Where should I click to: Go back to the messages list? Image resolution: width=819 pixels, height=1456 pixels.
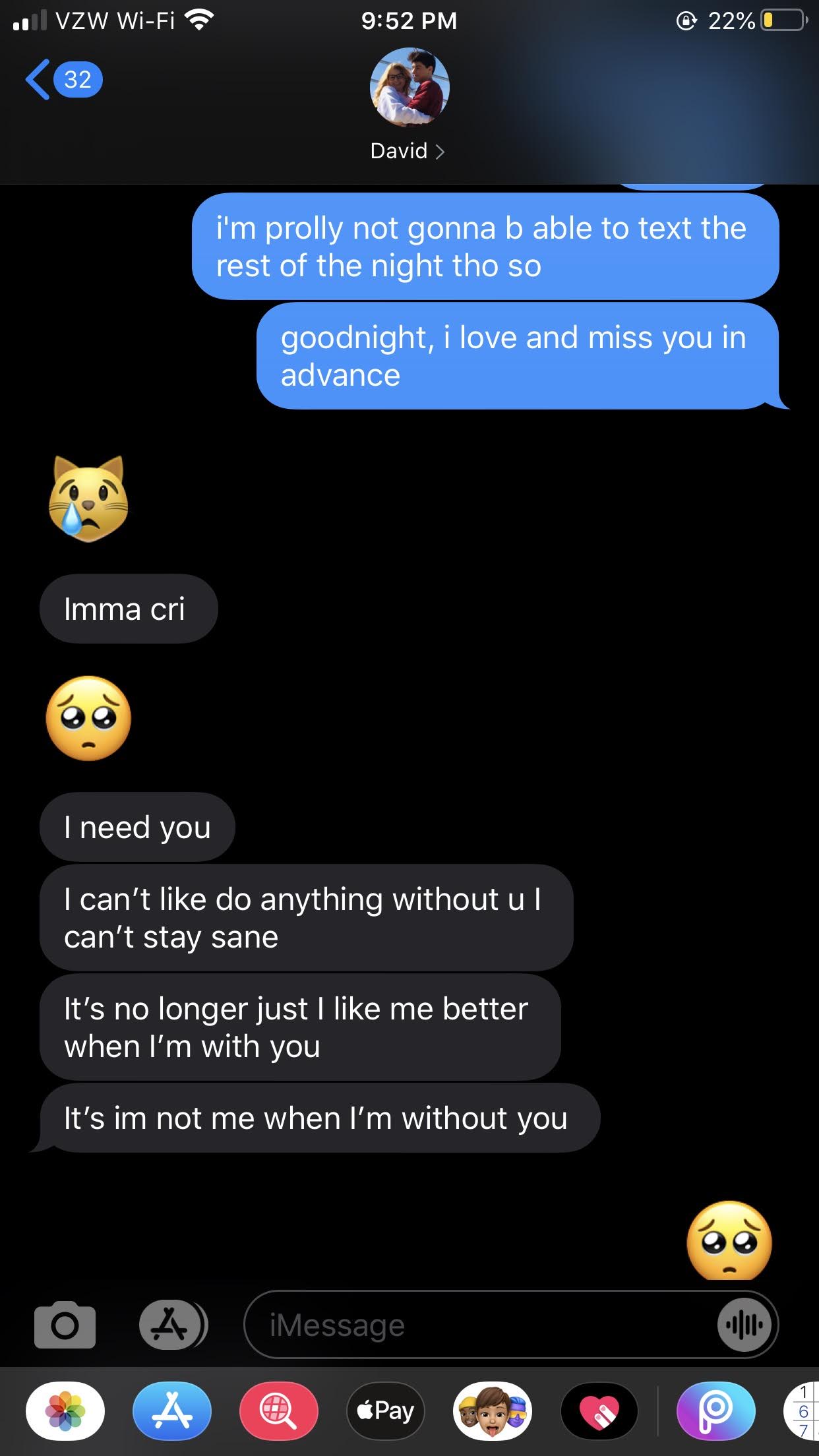click(64, 80)
